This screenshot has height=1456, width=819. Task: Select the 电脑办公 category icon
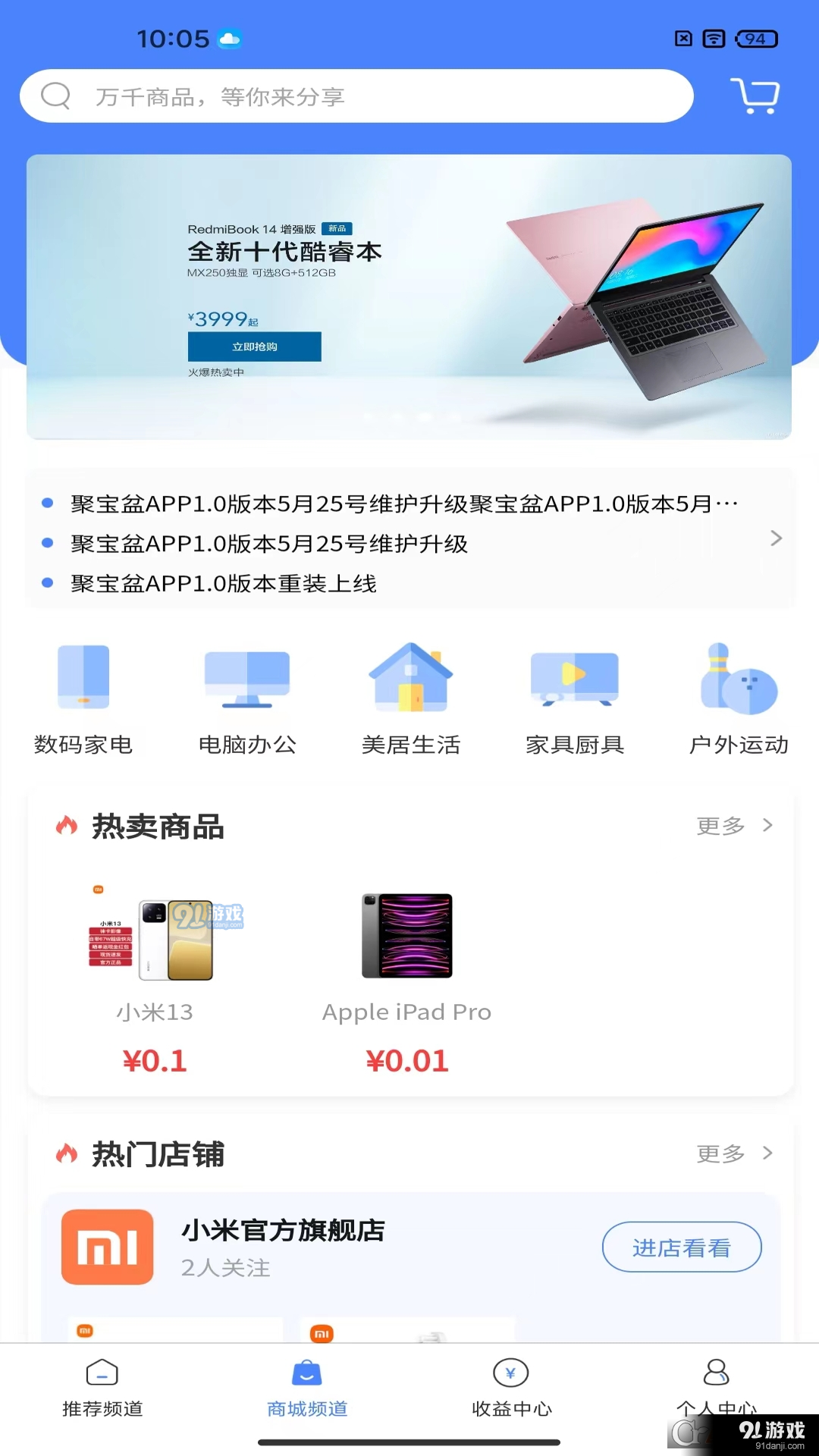246,677
